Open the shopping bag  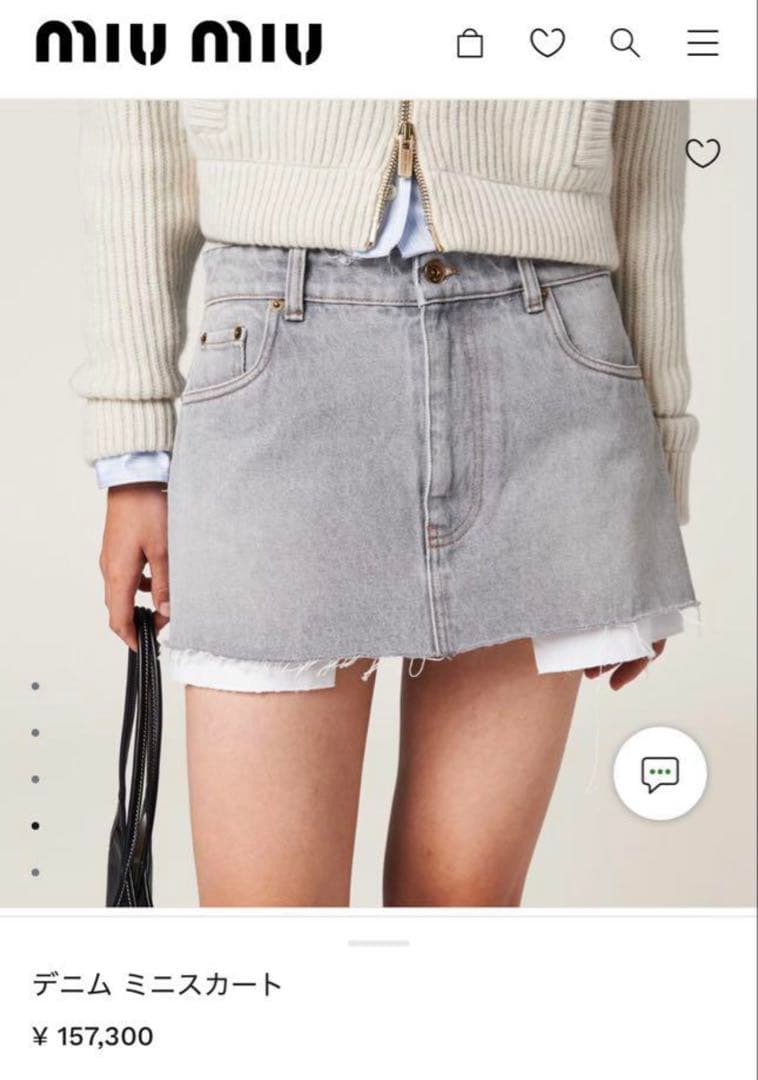[x=470, y=44]
